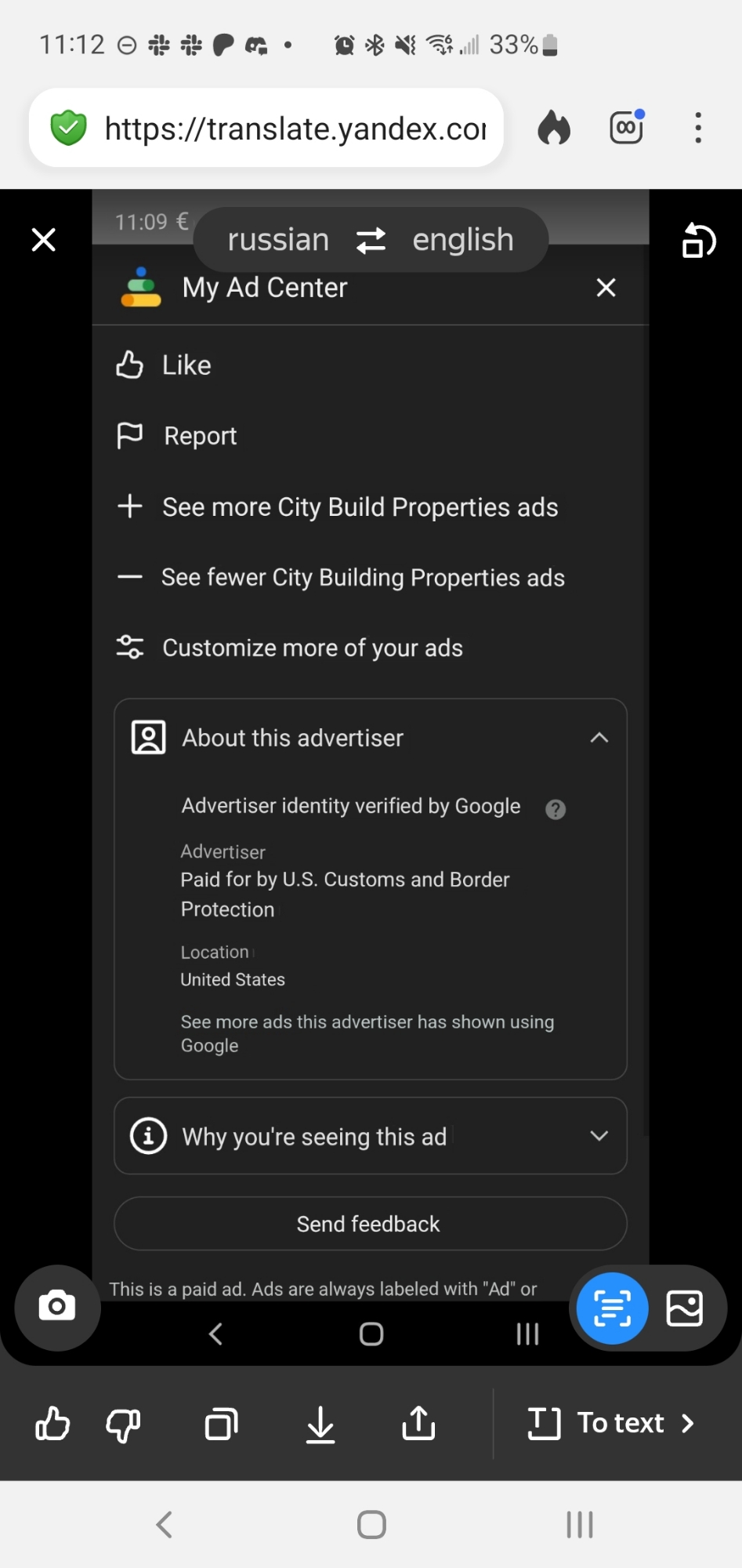Go to the home screen

(371, 1525)
